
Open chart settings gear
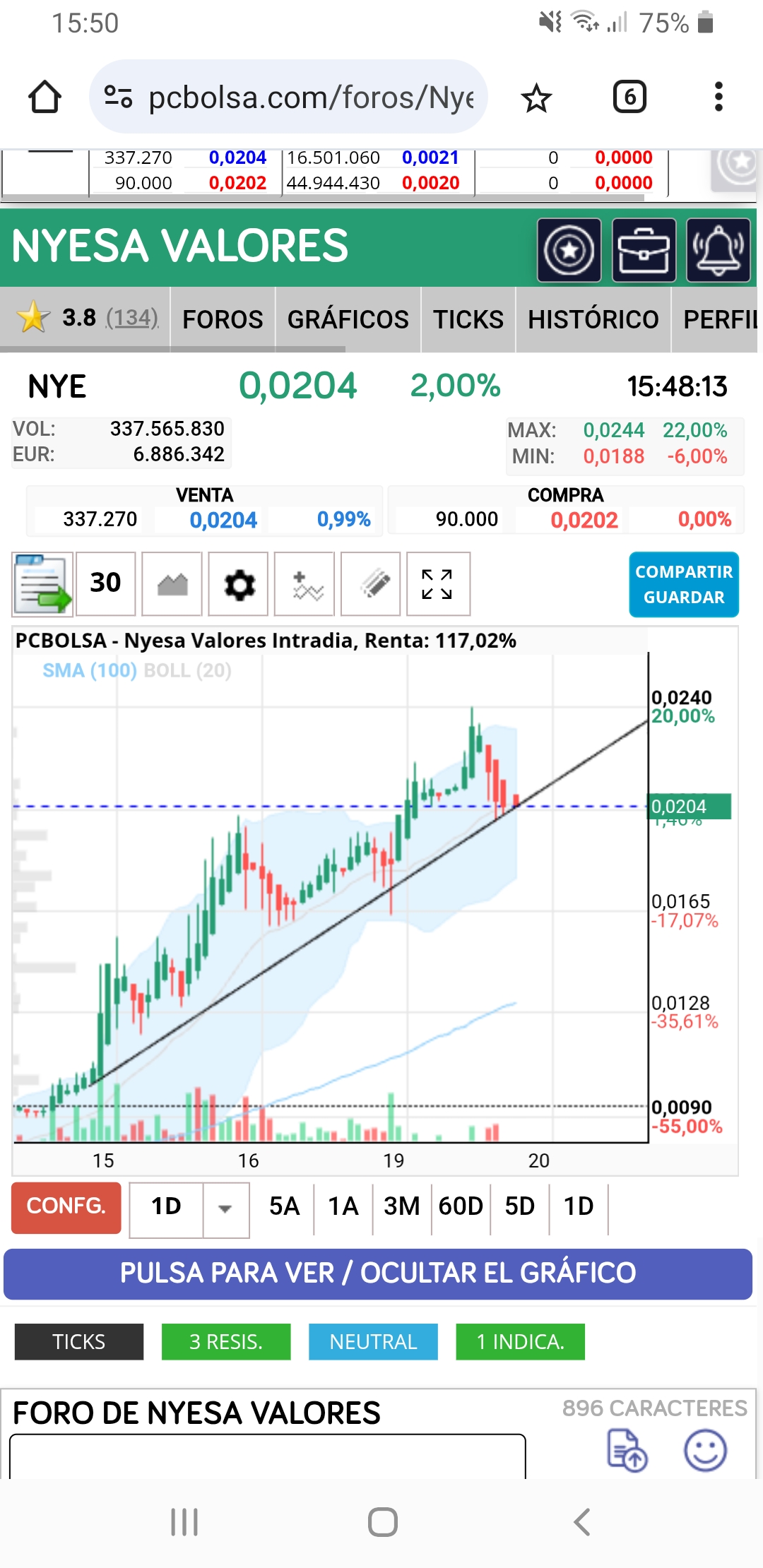click(239, 584)
